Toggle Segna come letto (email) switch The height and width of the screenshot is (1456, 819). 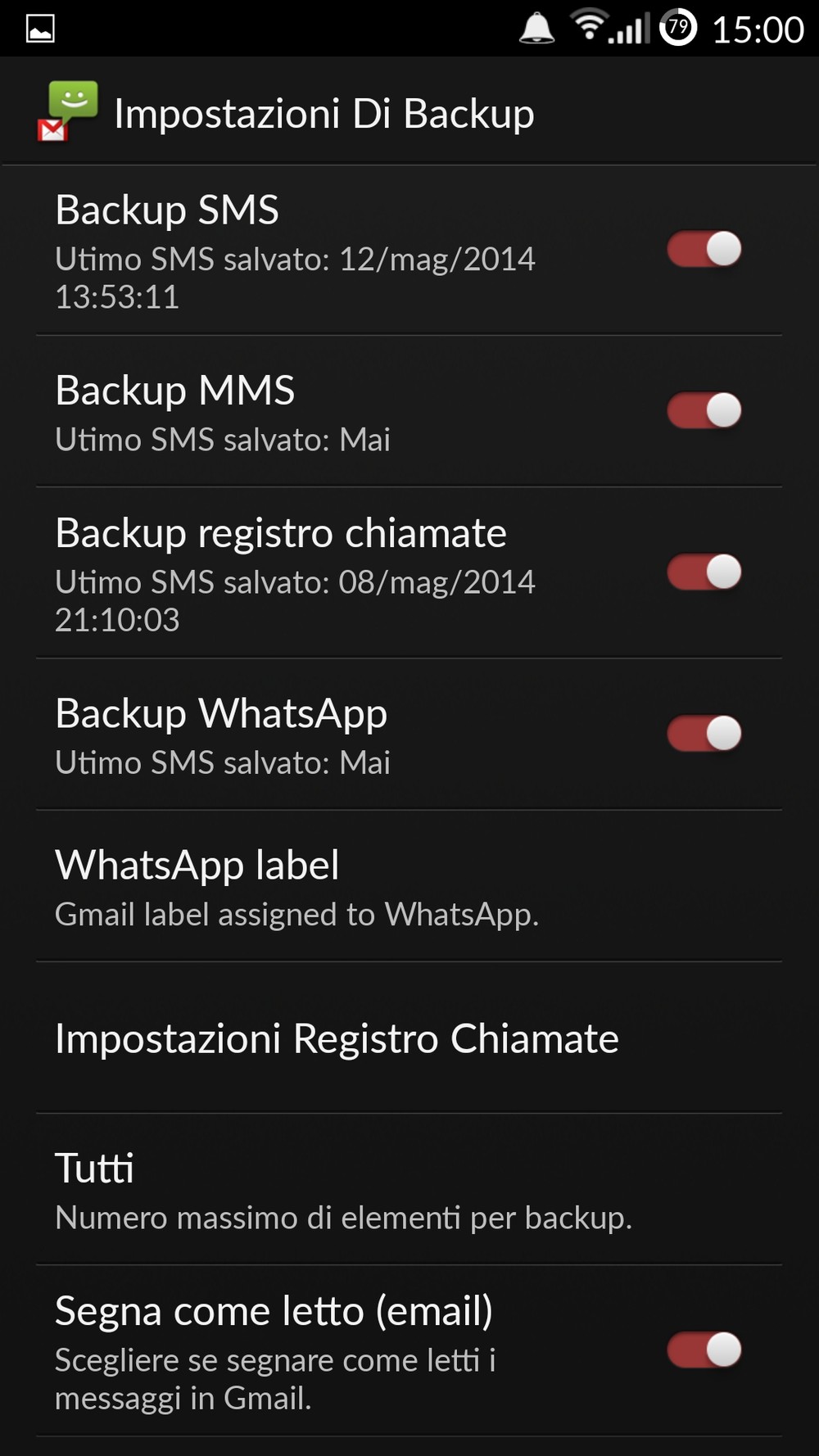704,1350
